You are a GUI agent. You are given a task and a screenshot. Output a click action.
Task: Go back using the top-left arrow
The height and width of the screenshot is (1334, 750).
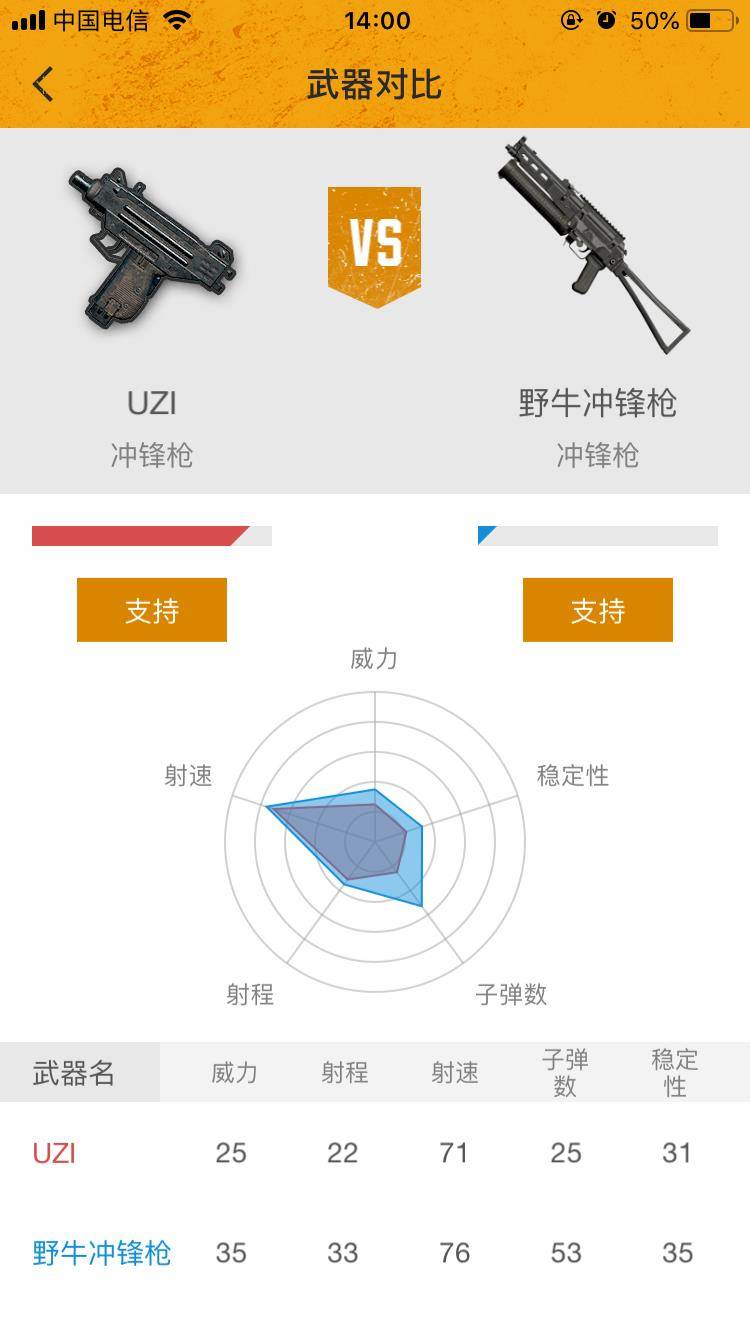click(42, 84)
